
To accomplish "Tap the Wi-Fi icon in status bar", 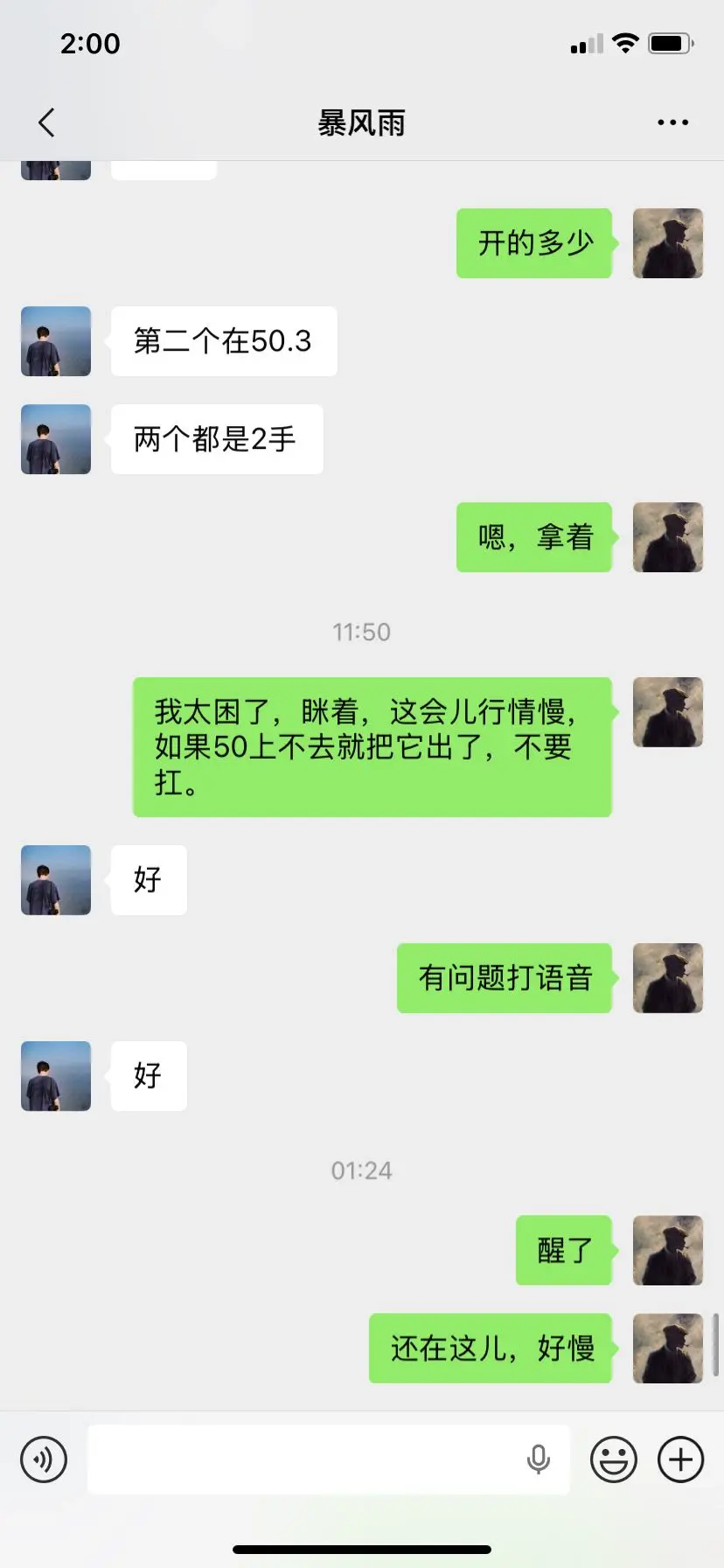I will tap(626, 42).
